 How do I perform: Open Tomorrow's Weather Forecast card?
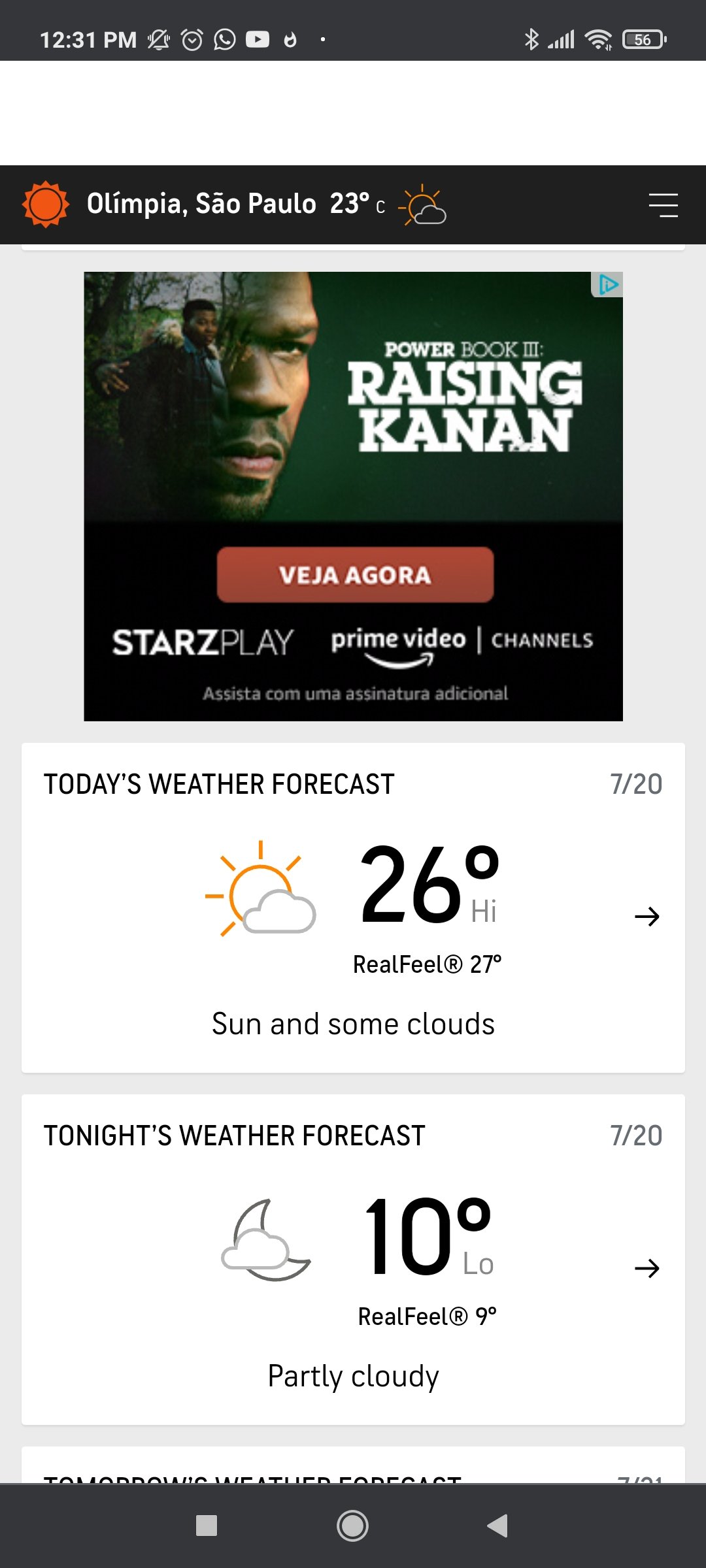coord(353,1465)
